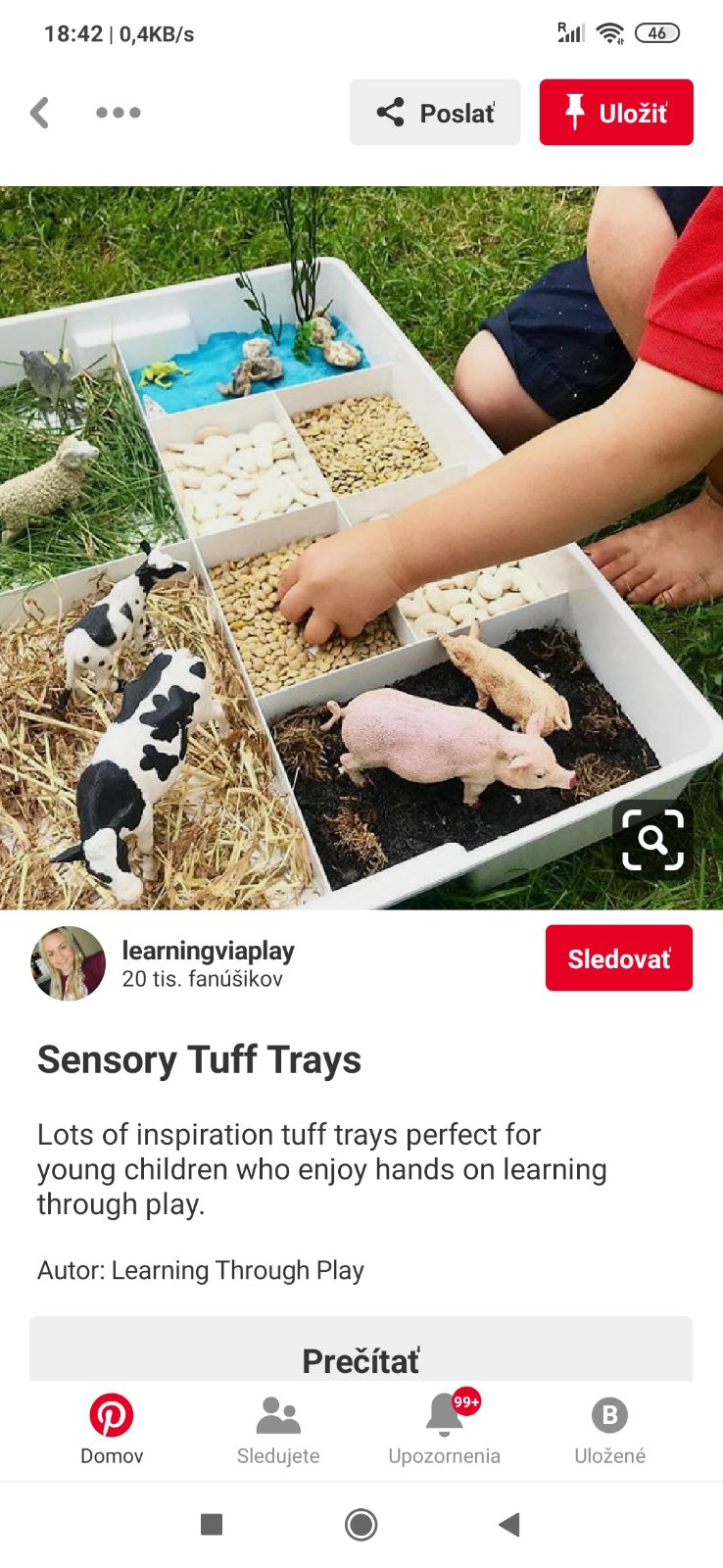
Task: Open the Upozornenia notifications tab
Action: click(444, 1429)
